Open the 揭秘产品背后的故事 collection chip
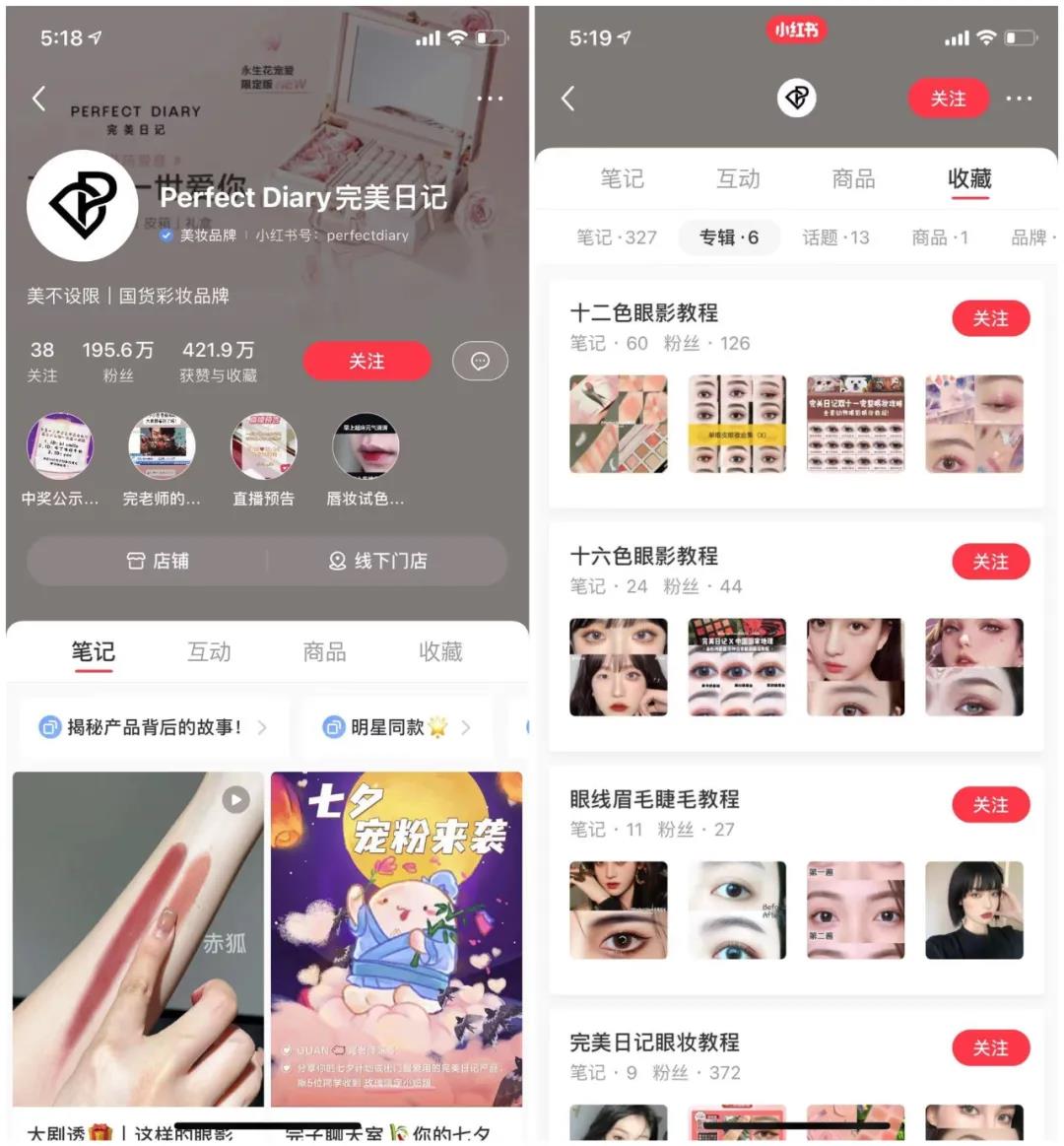 point(153,727)
